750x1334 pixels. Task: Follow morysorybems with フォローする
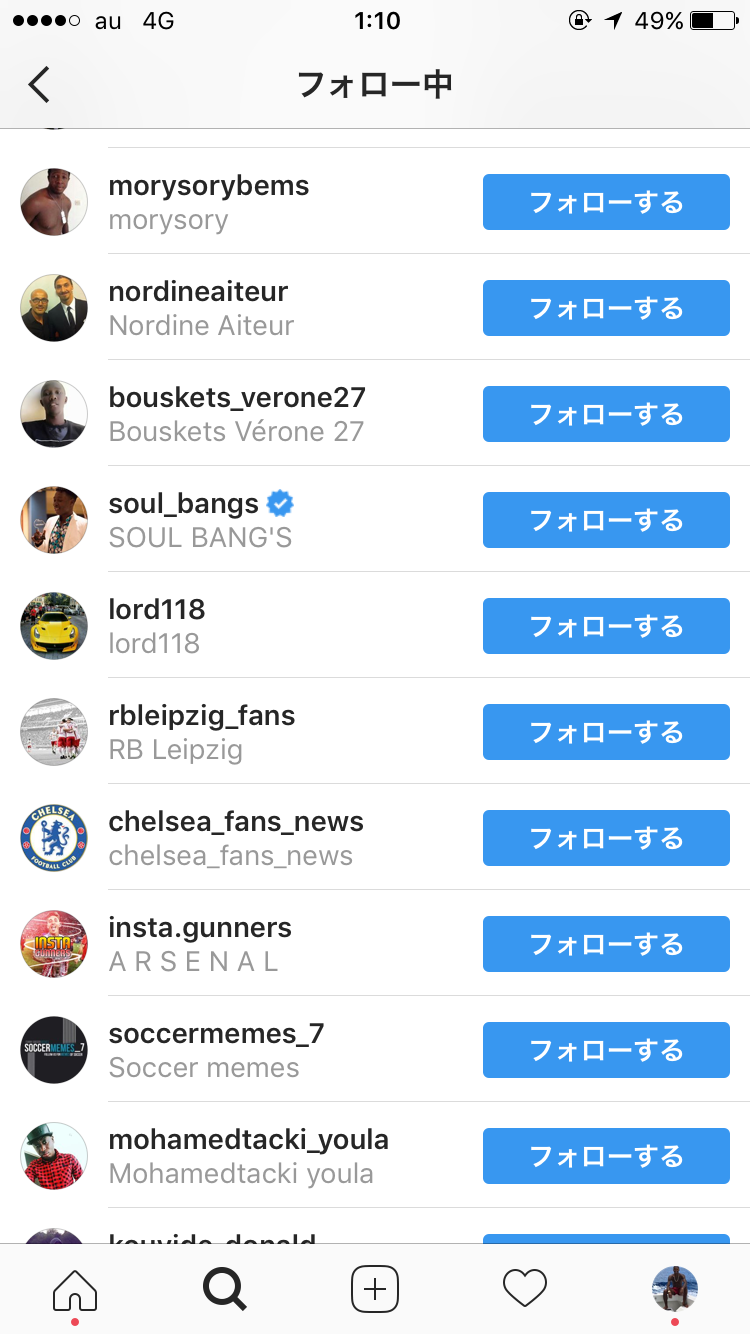(x=606, y=202)
